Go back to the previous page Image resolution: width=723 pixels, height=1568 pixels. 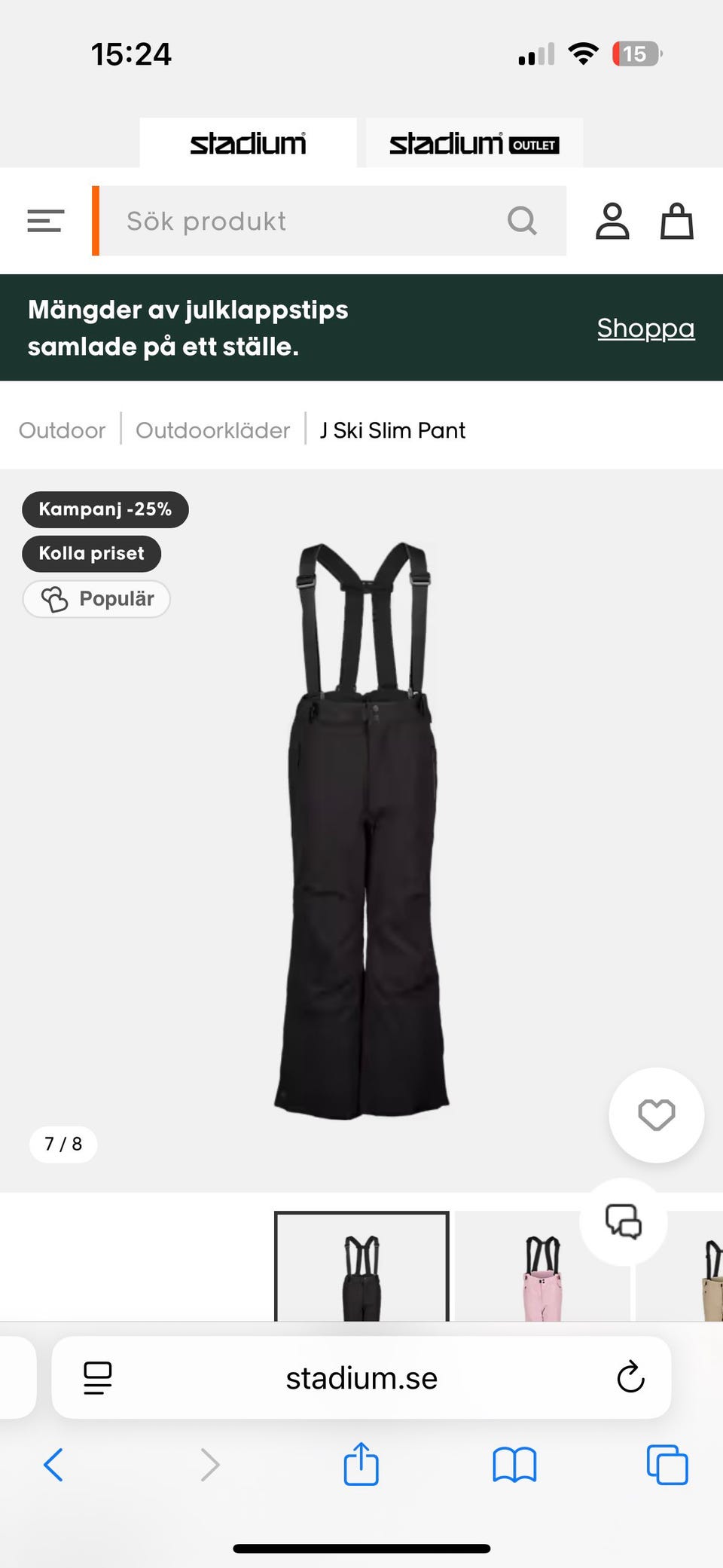(x=53, y=1465)
